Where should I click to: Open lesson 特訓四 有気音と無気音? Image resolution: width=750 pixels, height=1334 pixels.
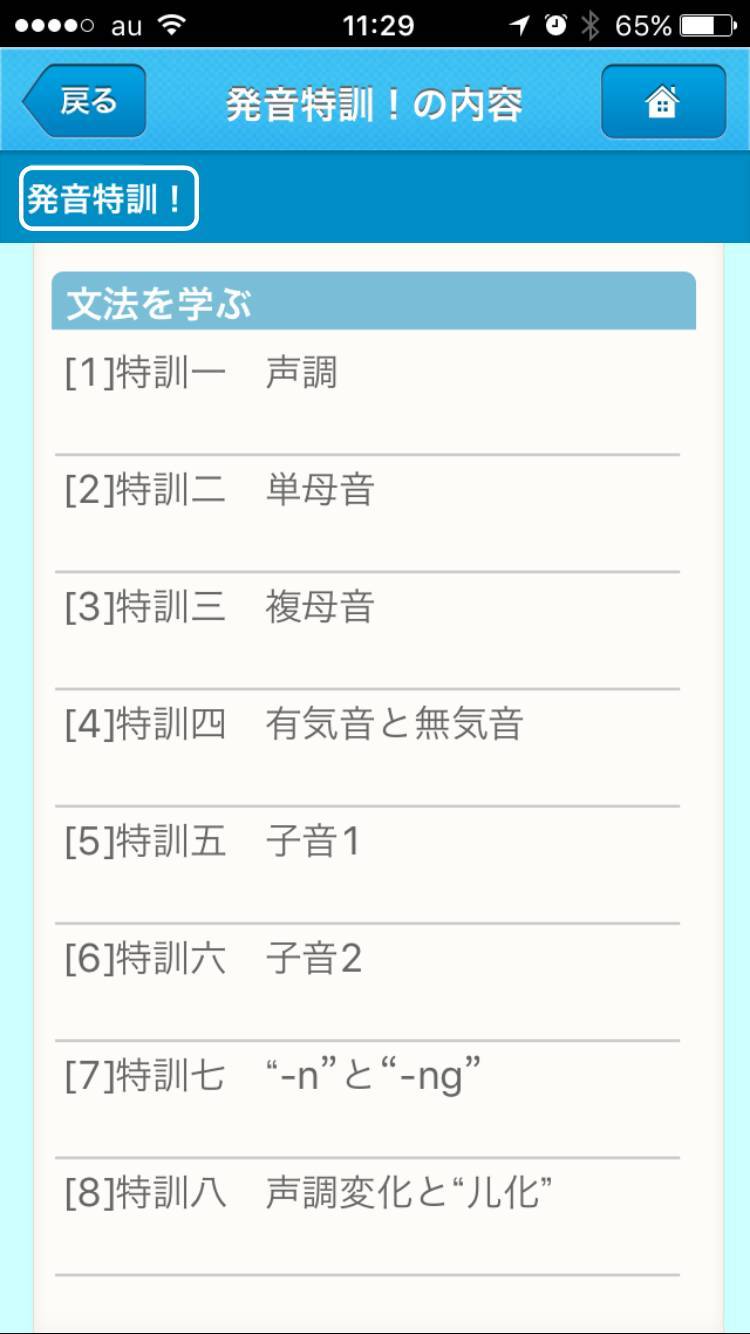[x=367, y=748]
